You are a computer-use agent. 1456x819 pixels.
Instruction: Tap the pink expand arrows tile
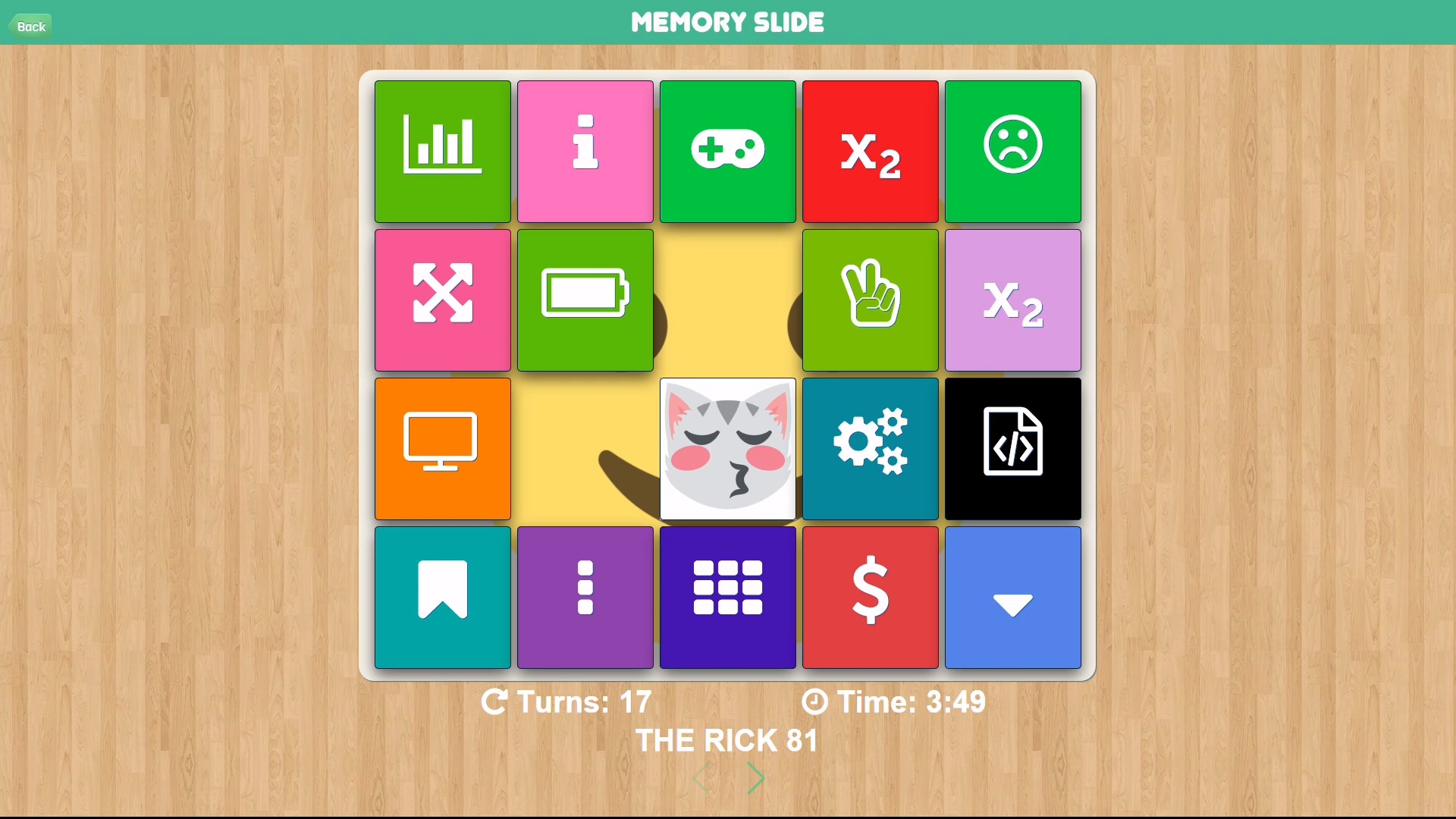442,300
